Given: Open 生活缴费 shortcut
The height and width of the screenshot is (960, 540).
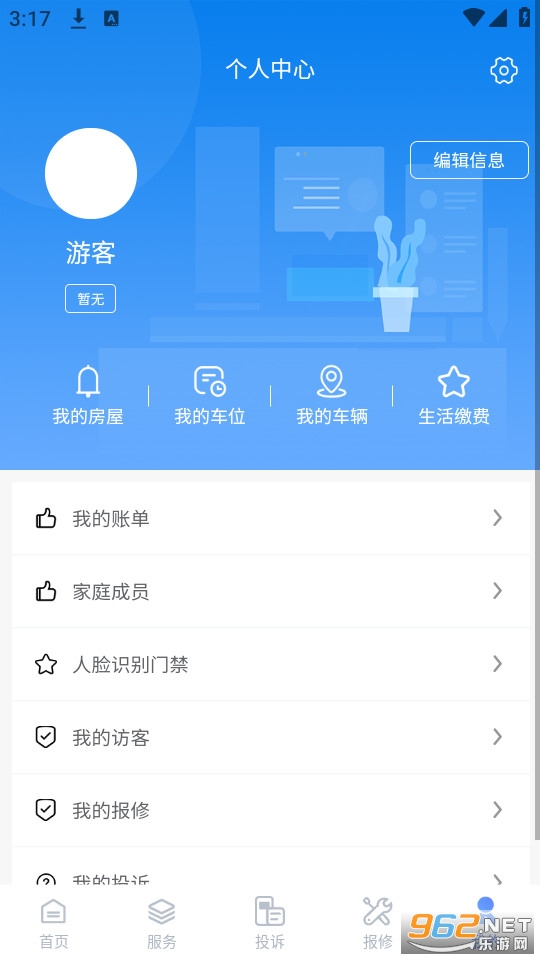Looking at the screenshot, I should [454, 396].
